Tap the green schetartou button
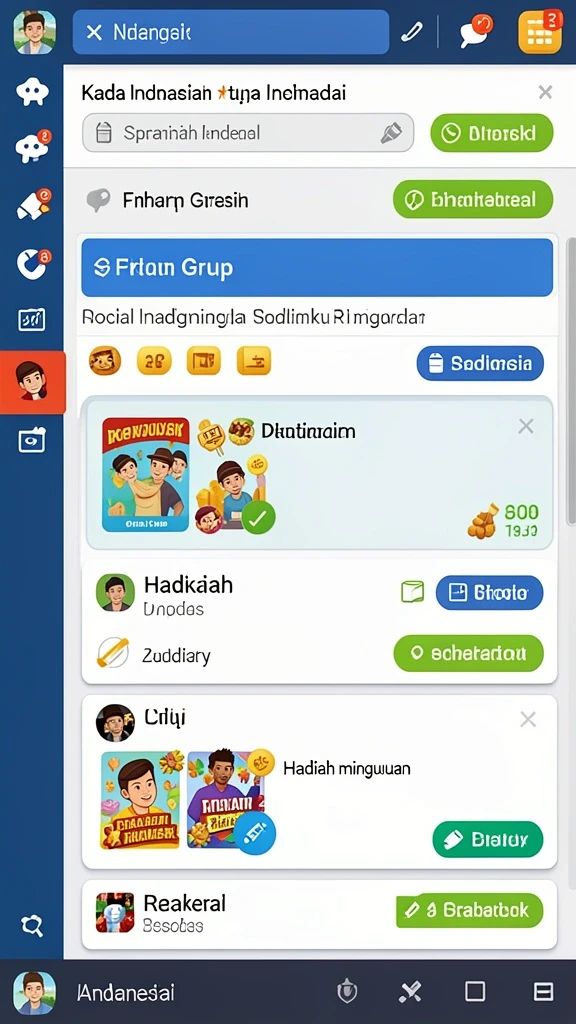This screenshot has width=576, height=1024. click(468, 653)
